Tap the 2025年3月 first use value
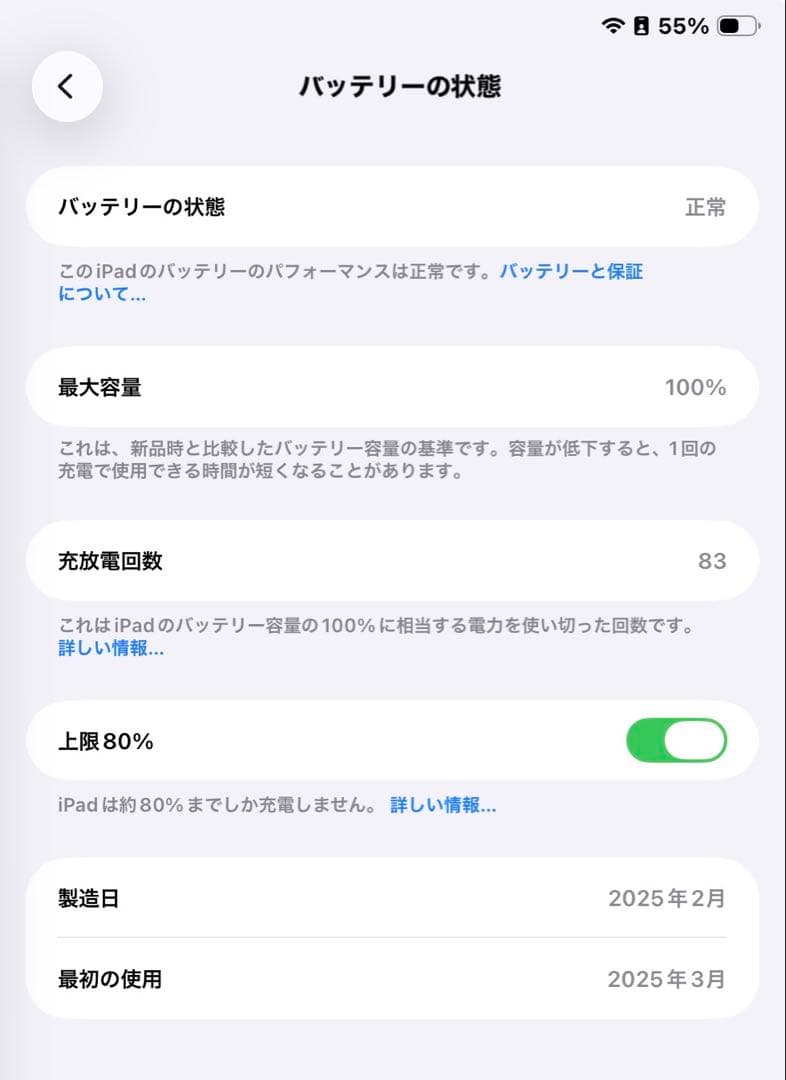Image resolution: width=786 pixels, height=1080 pixels. point(667,979)
